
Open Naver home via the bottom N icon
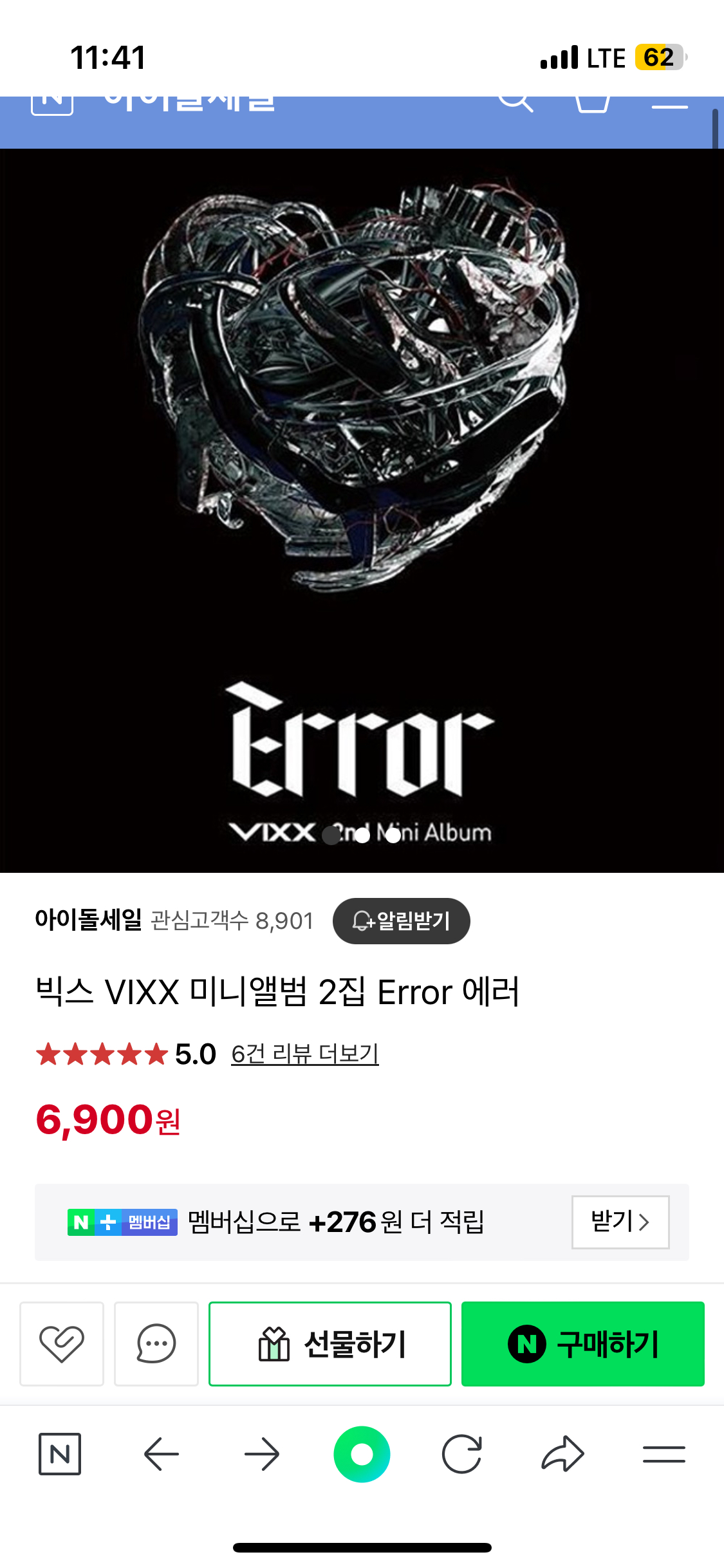60,1453
